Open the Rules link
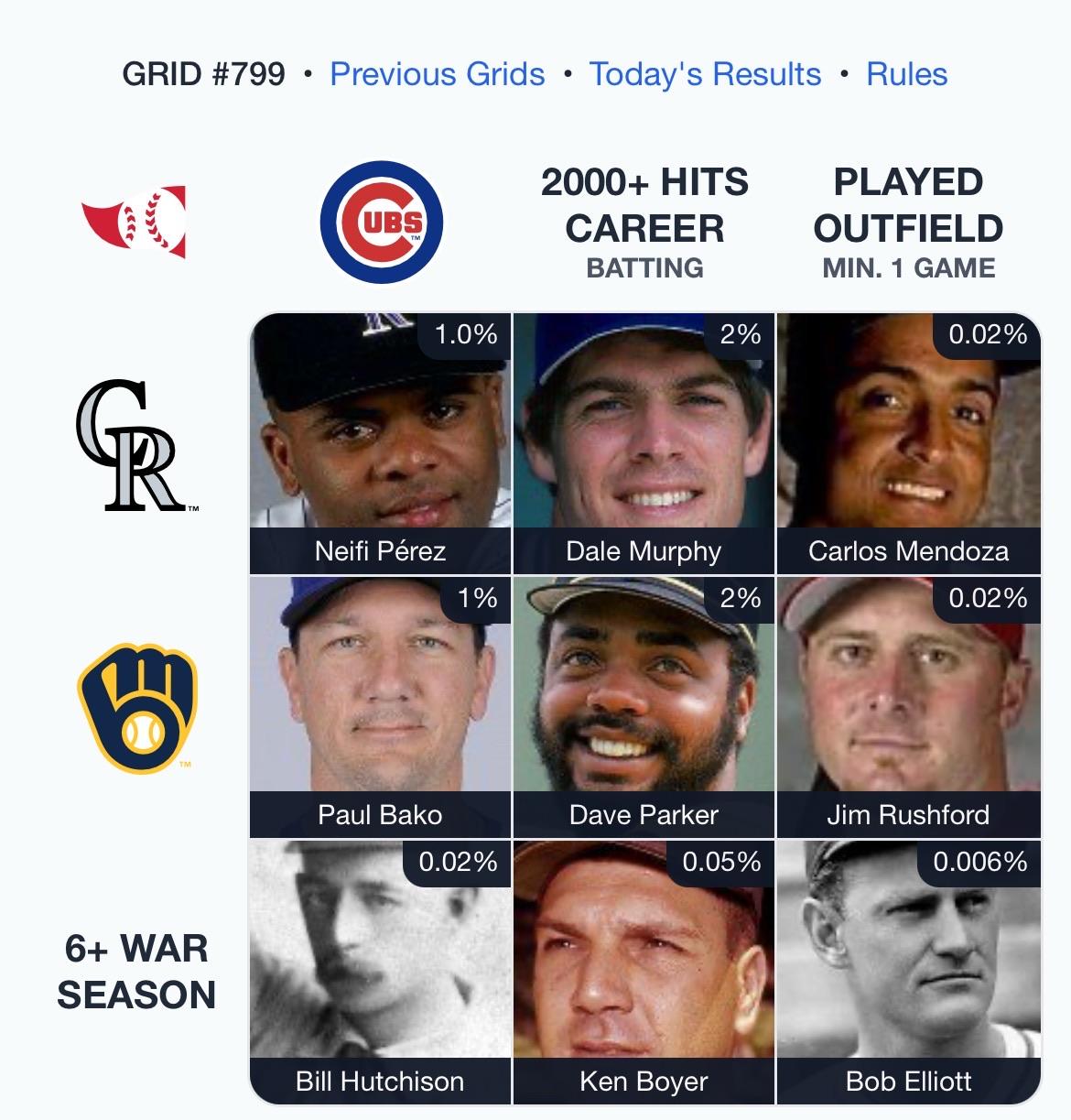 [906, 74]
